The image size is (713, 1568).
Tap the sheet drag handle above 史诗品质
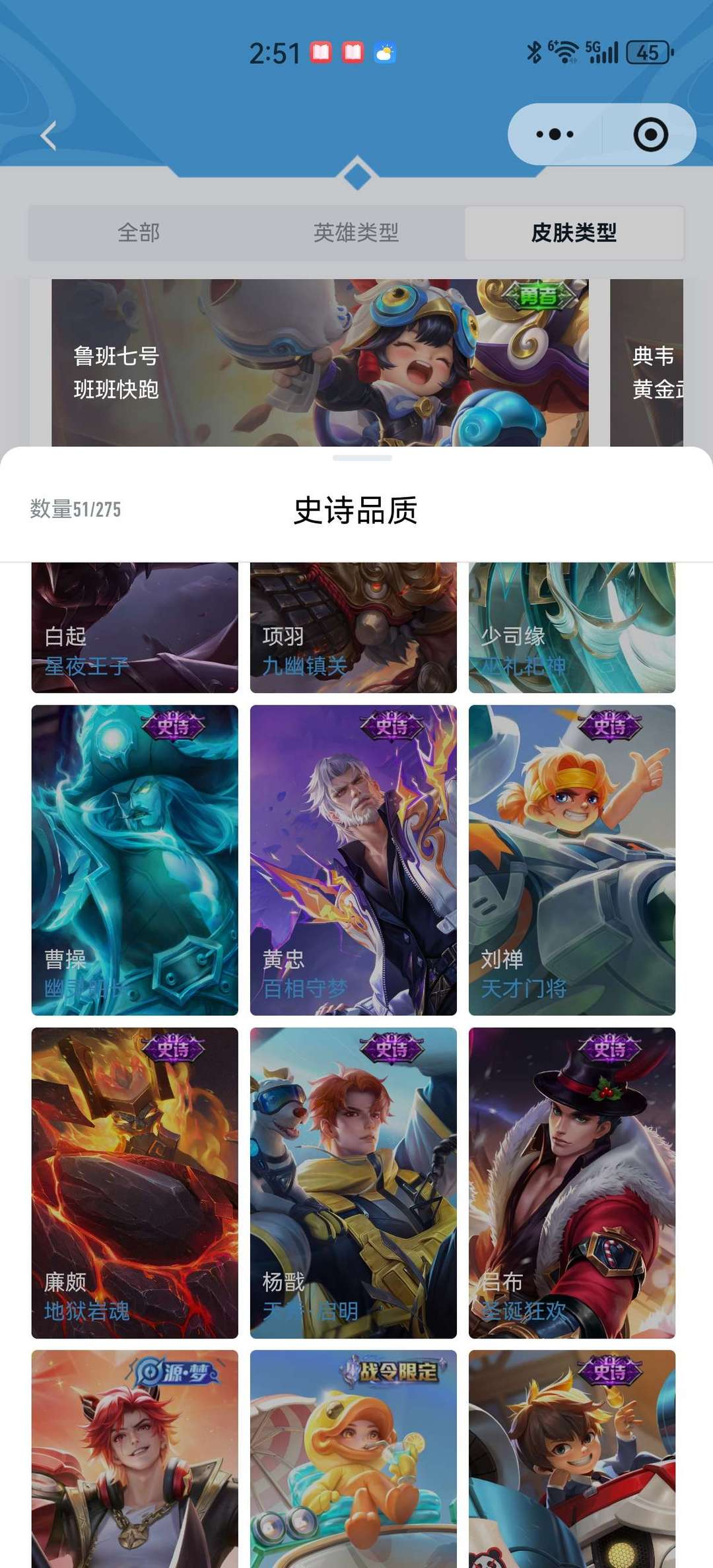pos(362,458)
